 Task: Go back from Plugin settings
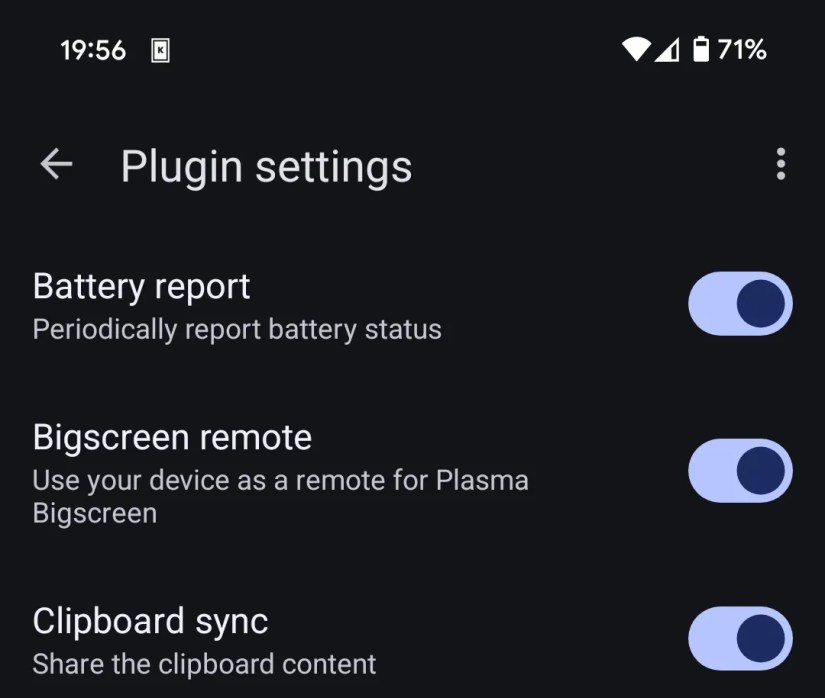56,165
